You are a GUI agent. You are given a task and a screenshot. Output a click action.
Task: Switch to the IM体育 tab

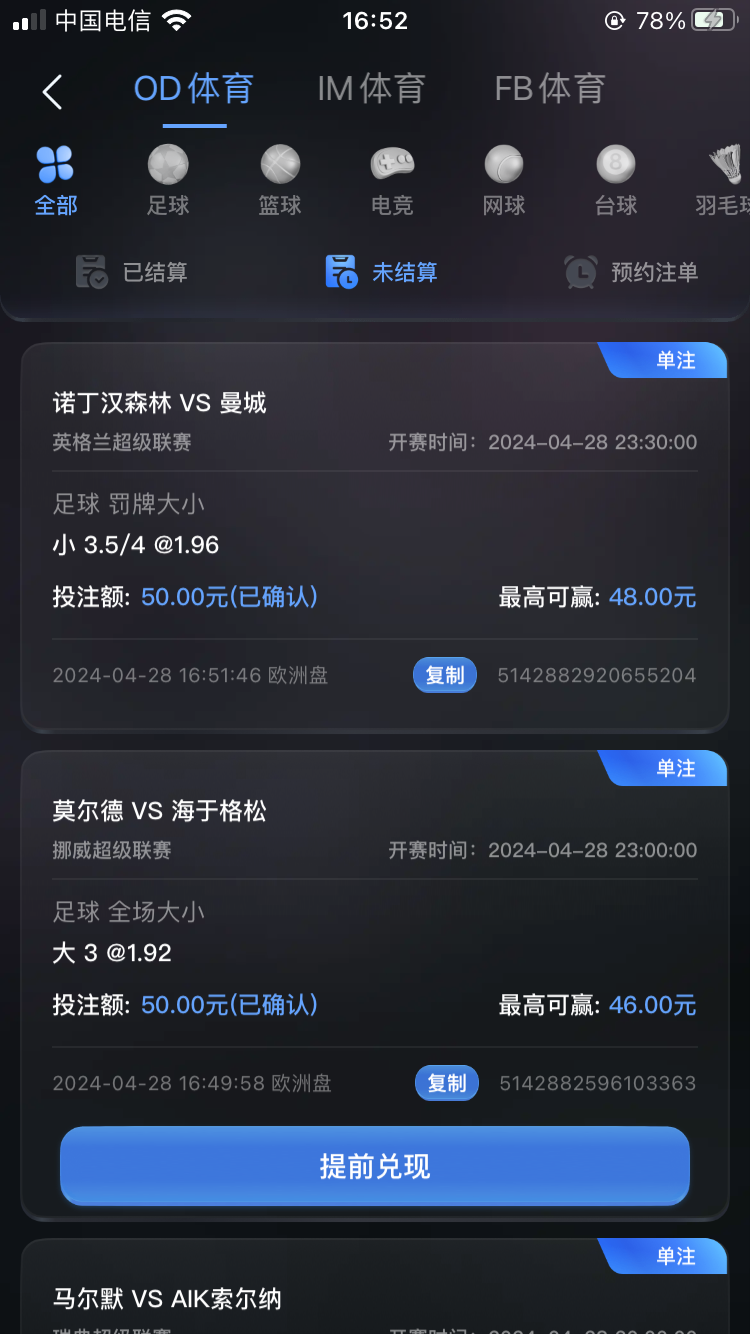tap(371, 89)
